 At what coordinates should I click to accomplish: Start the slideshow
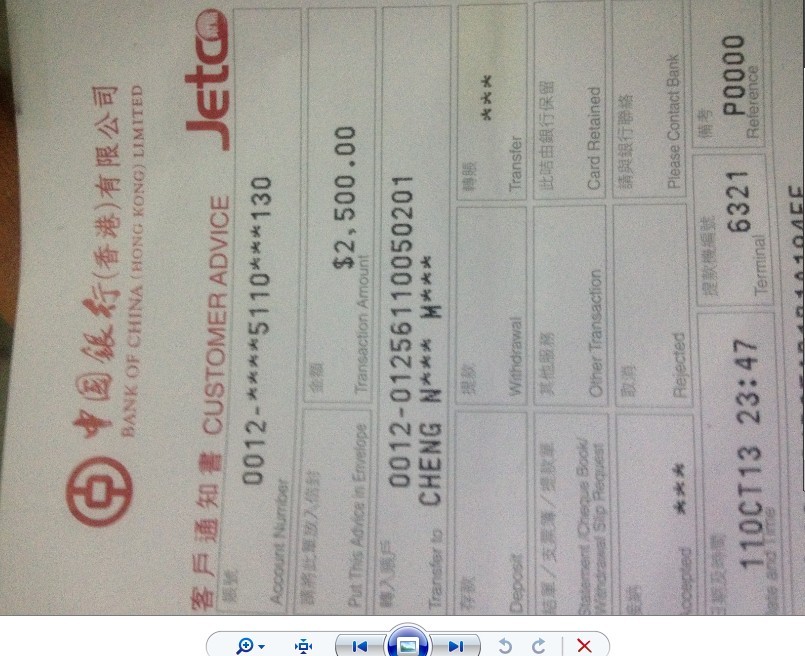(x=407, y=645)
